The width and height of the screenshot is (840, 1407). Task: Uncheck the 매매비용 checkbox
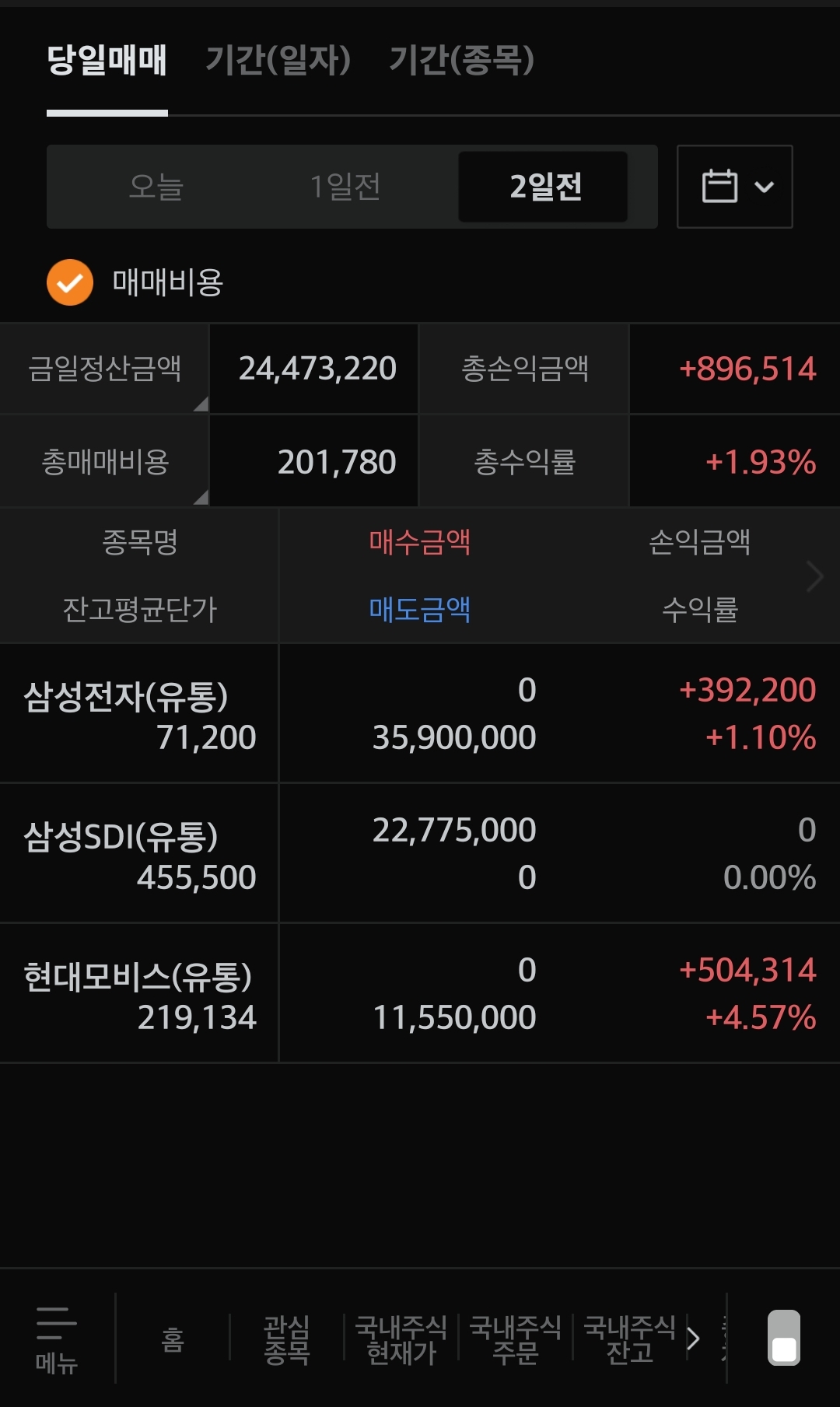(70, 282)
